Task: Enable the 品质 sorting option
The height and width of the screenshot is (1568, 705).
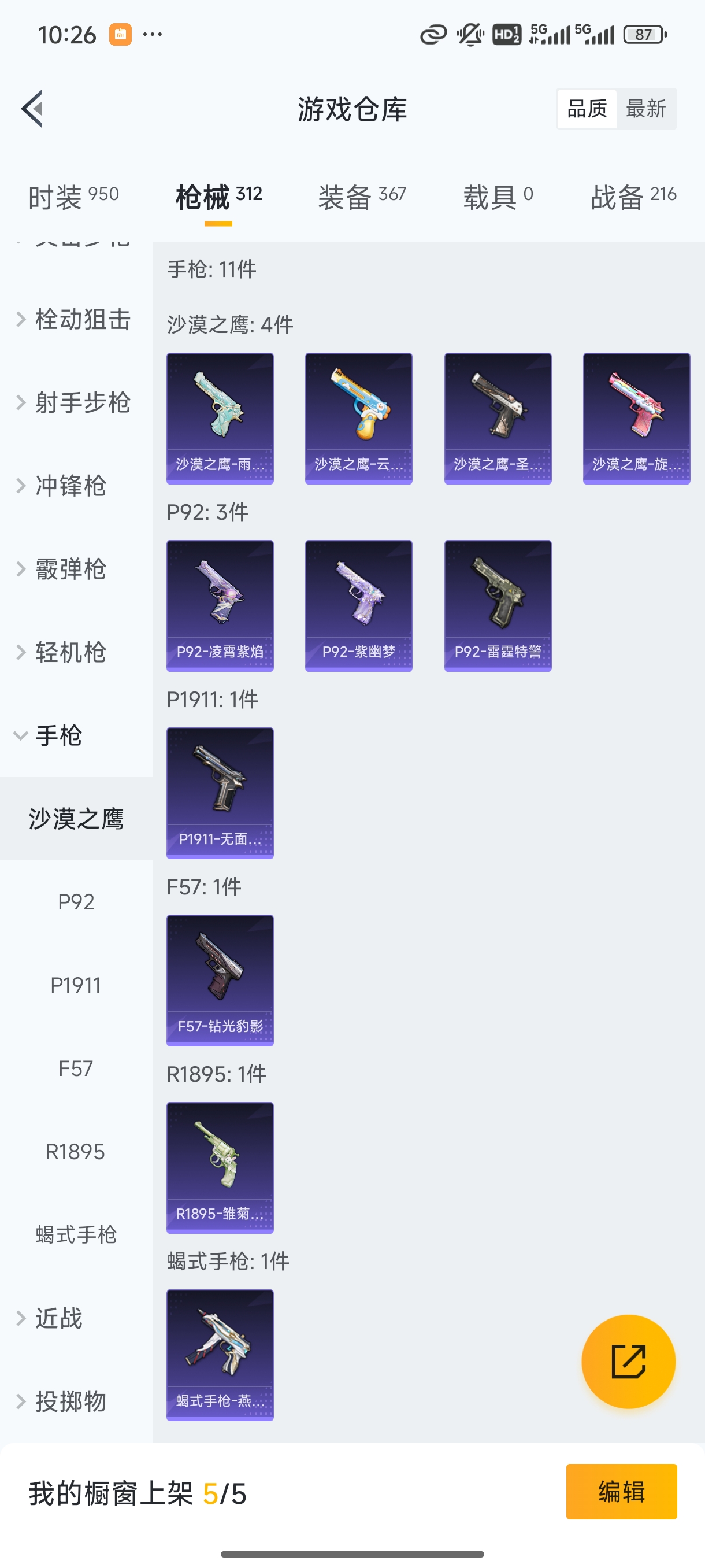Action: click(x=586, y=108)
